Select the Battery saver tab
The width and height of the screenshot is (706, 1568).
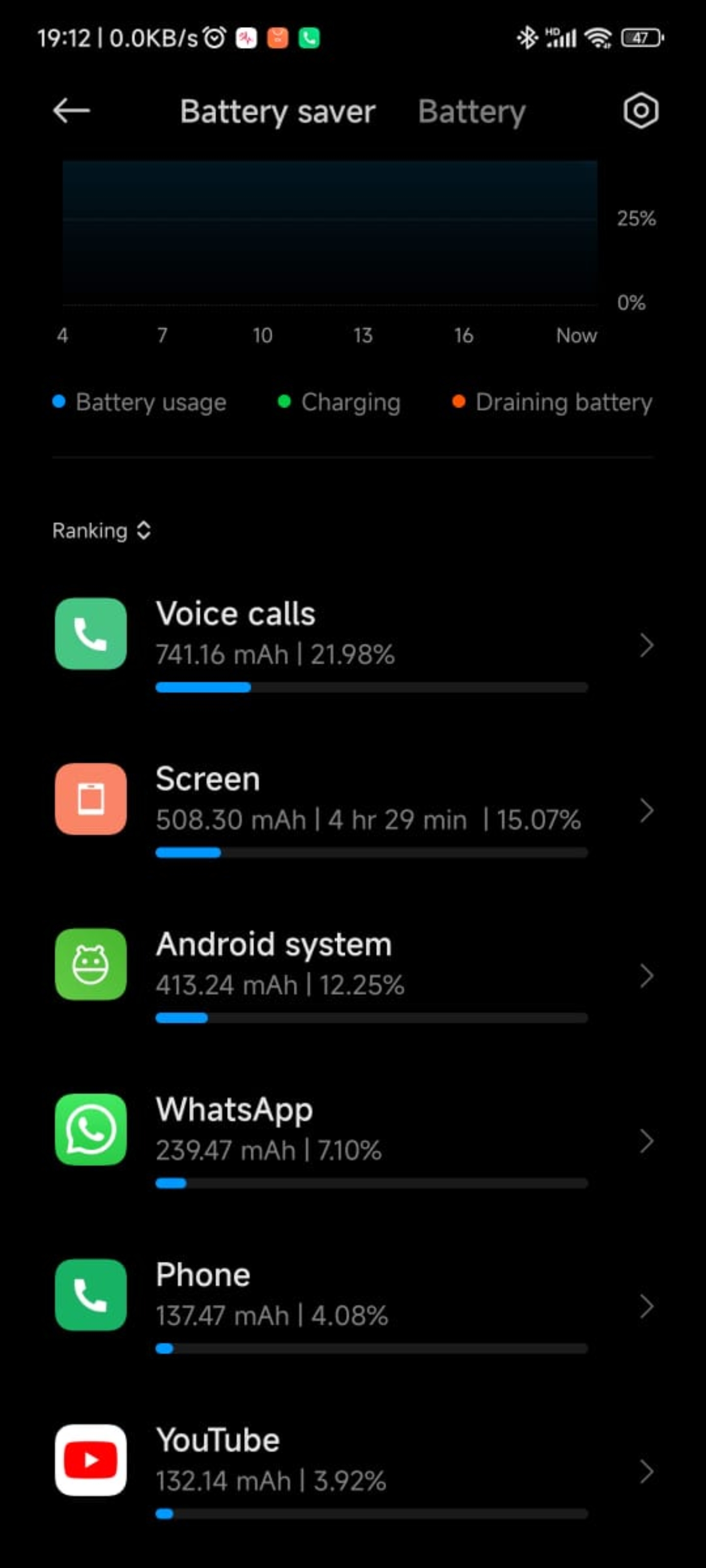click(x=278, y=112)
